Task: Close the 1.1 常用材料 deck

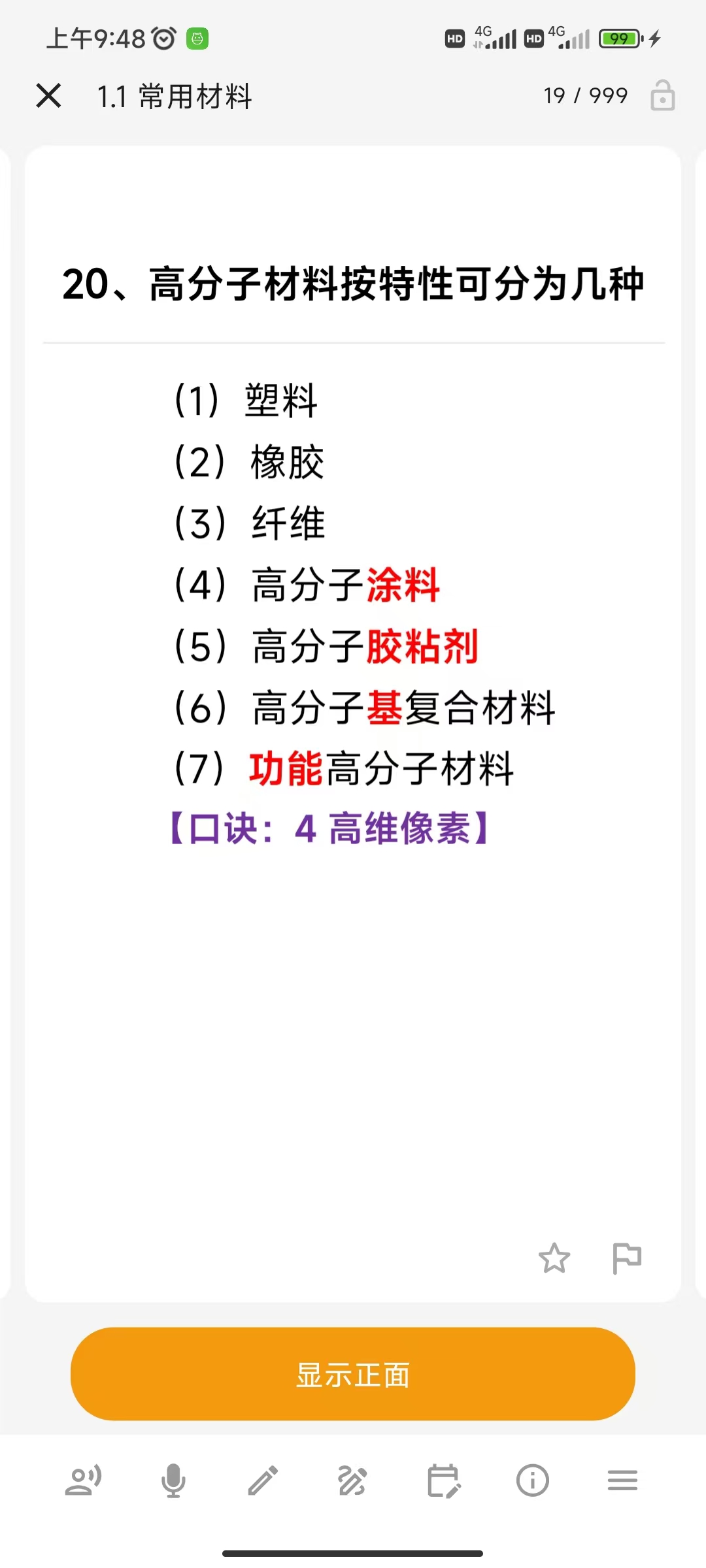Action: click(x=48, y=96)
